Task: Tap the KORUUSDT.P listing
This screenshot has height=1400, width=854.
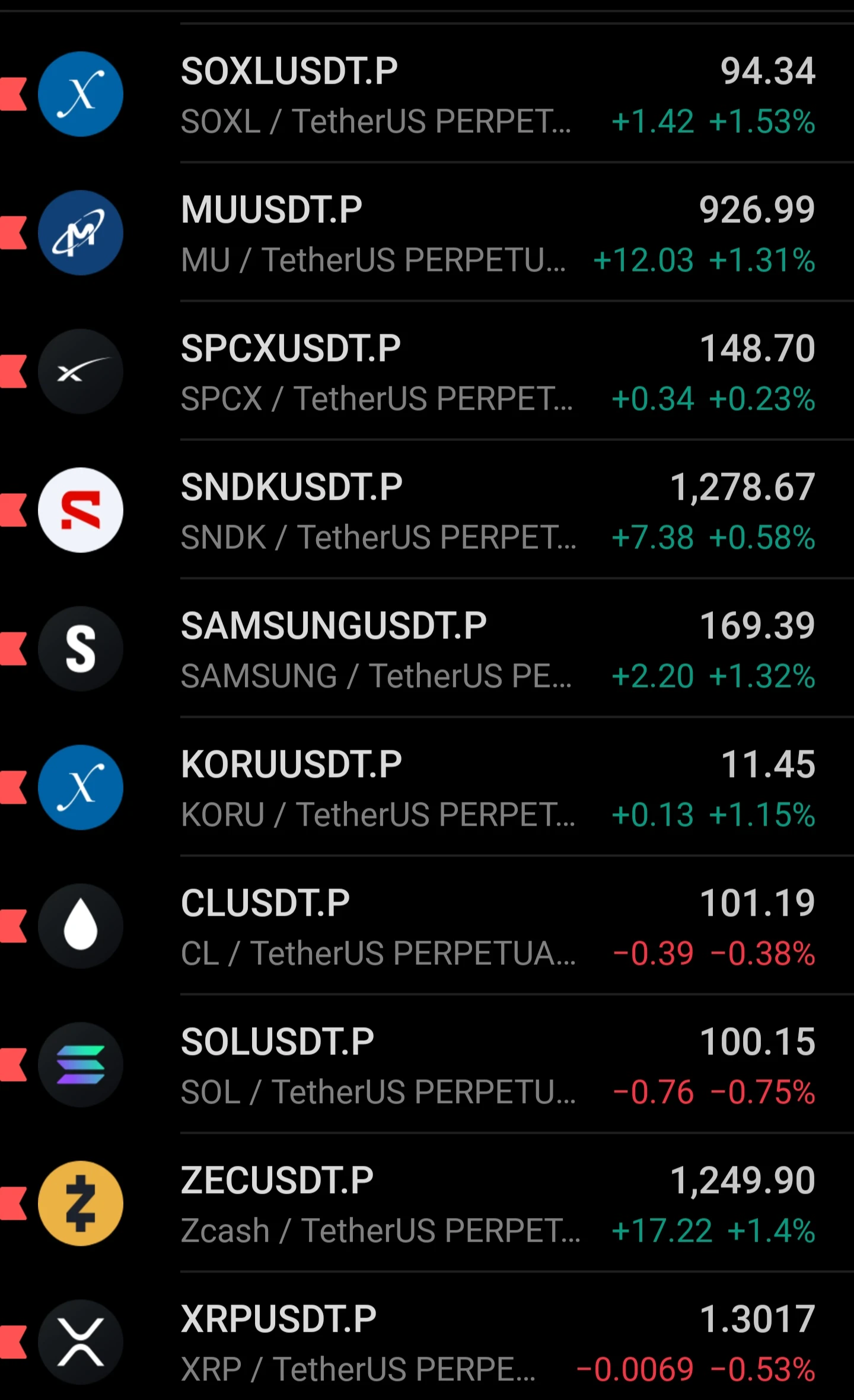Action: tap(427, 787)
